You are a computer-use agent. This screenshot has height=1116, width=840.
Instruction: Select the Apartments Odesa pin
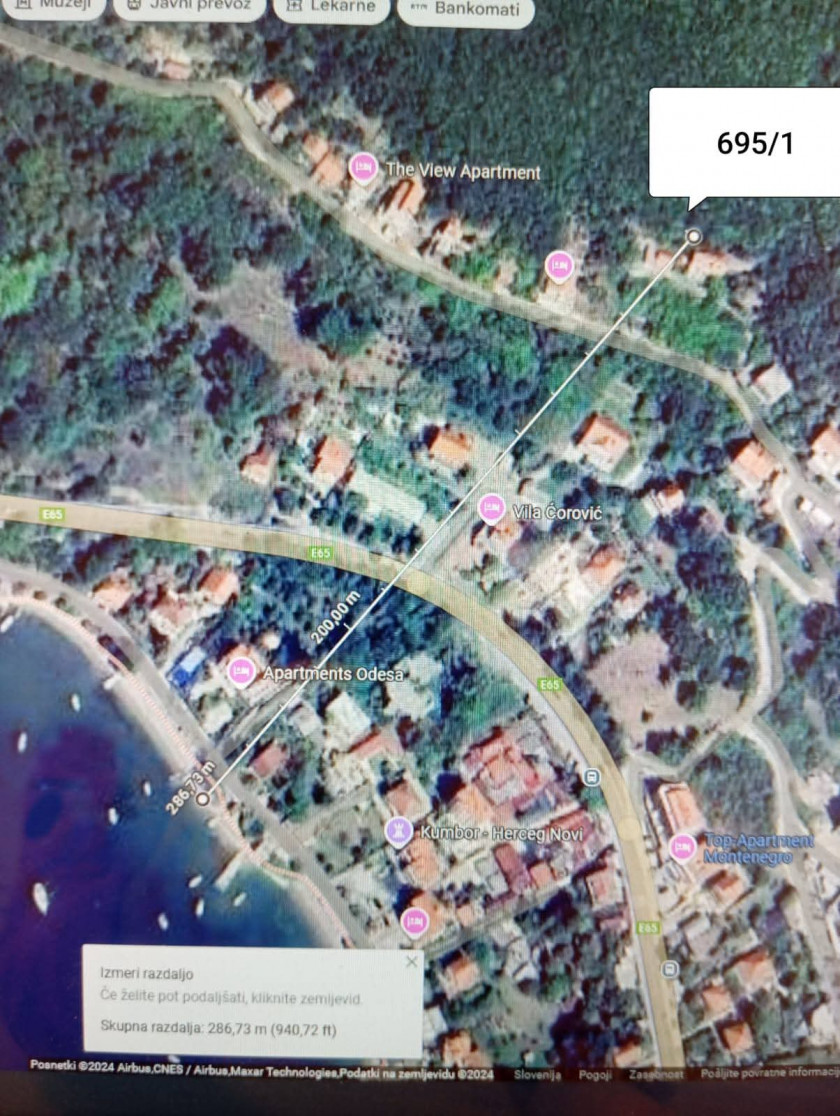click(240, 672)
